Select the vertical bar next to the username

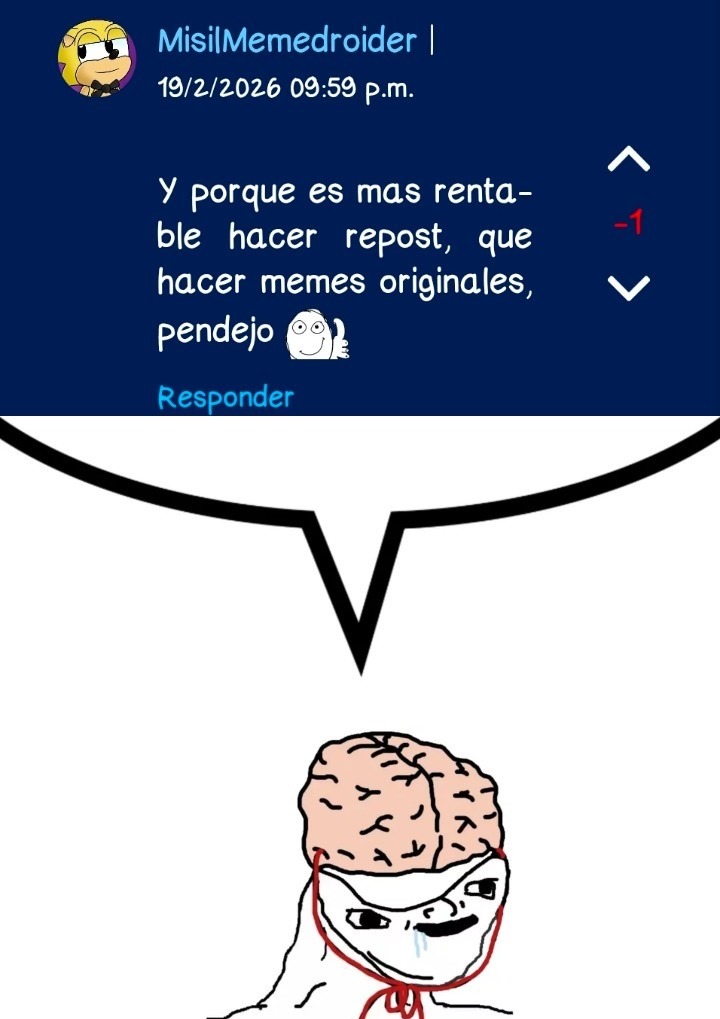432,40
